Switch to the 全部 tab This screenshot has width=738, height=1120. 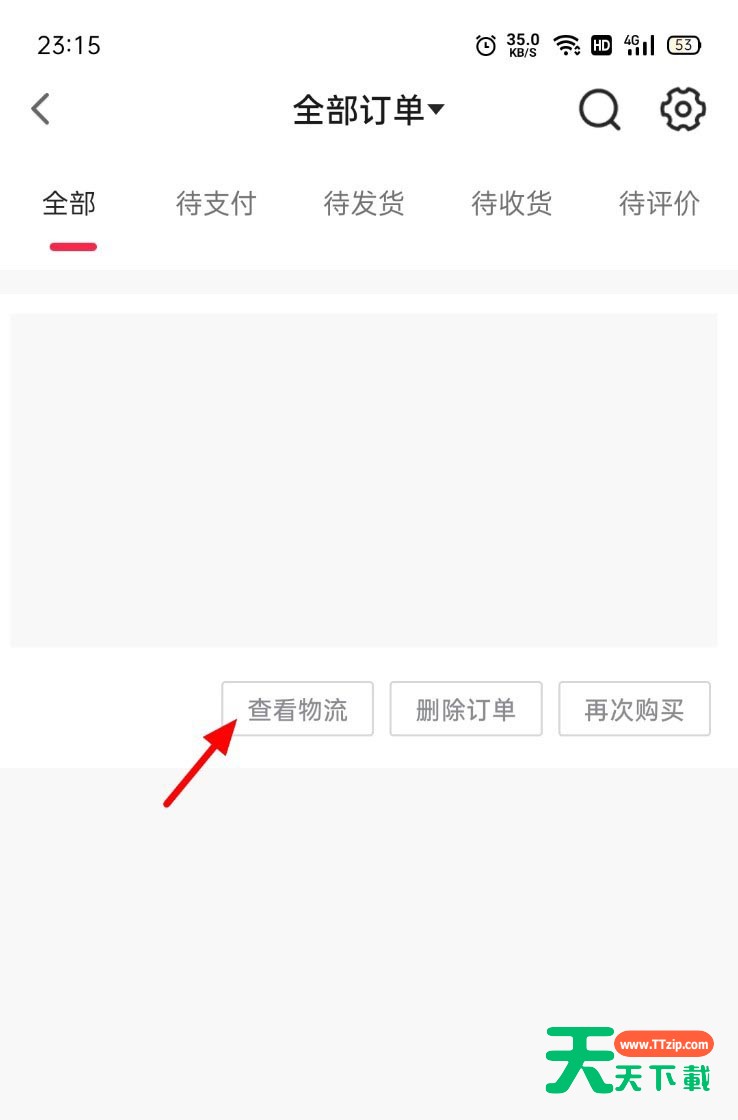click(x=69, y=204)
